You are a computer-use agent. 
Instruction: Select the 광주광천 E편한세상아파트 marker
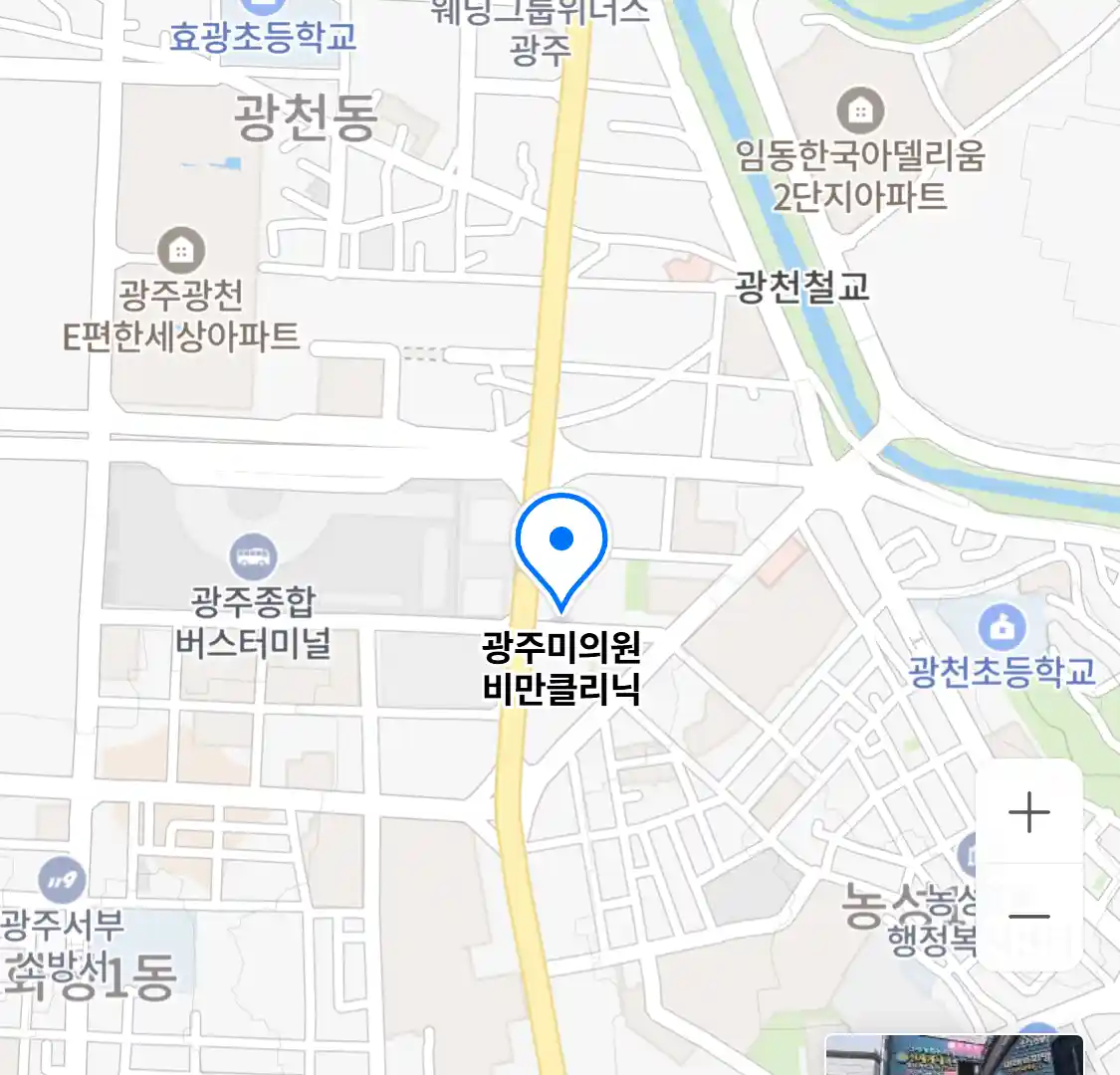pyautogui.click(x=180, y=250)
